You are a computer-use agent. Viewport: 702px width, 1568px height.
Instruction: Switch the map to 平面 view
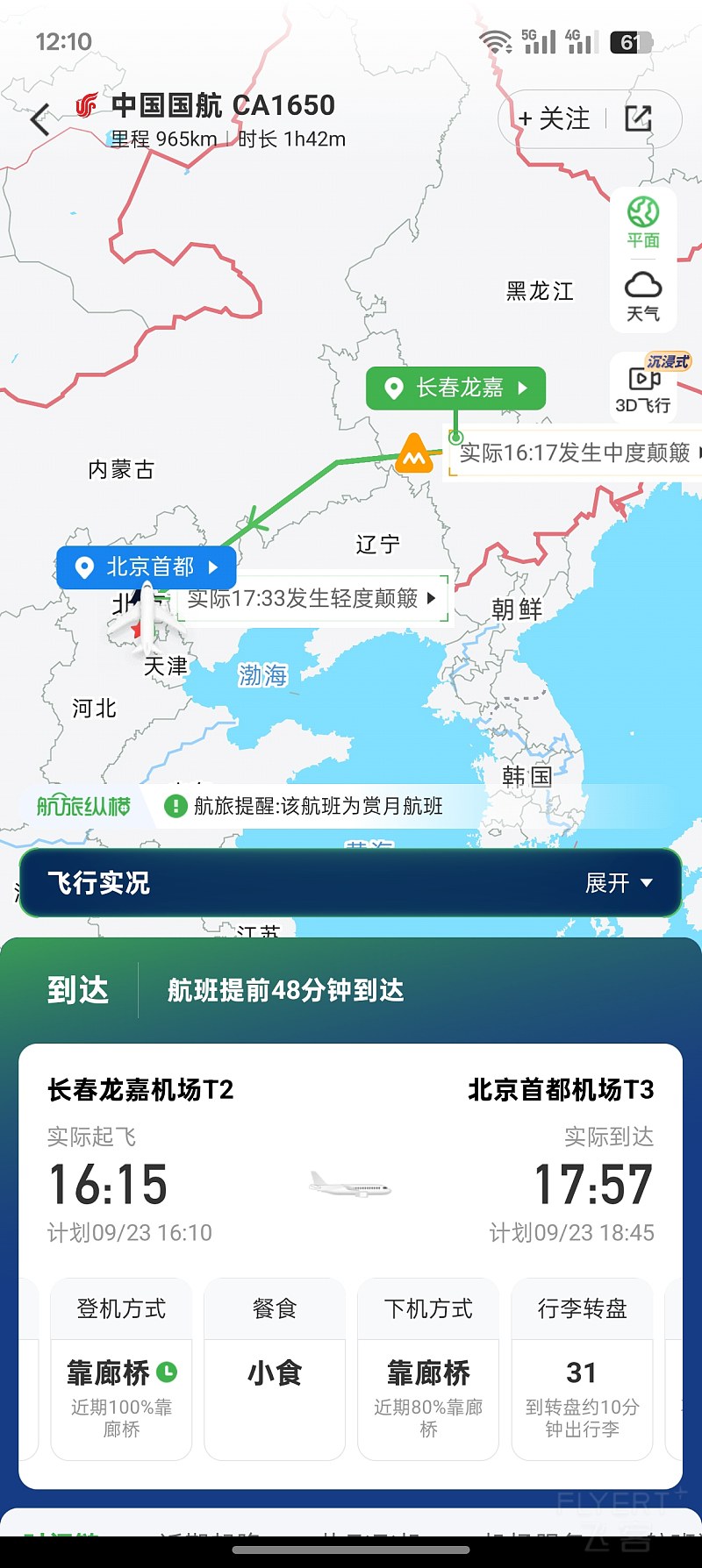pos(643,223)
